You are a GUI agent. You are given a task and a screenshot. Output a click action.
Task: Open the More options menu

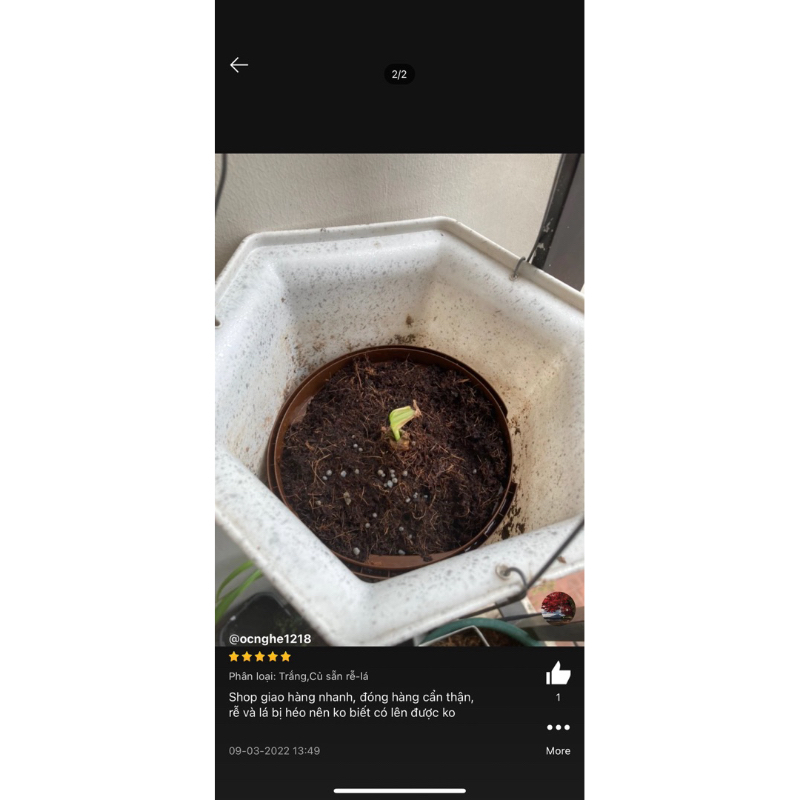pyautogui.click(x=558, y=728)
